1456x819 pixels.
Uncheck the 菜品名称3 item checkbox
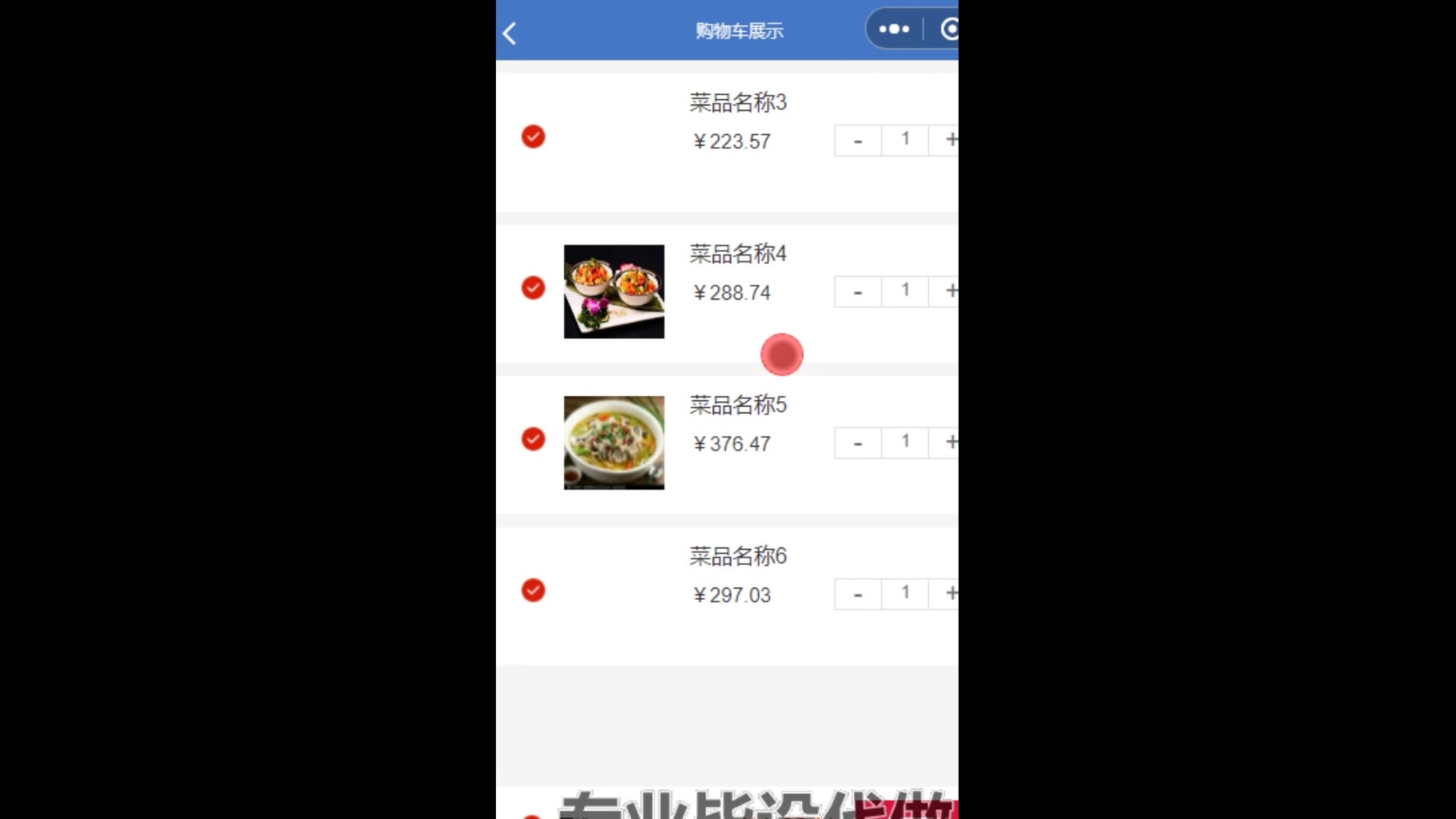click(x=533, y=136)
